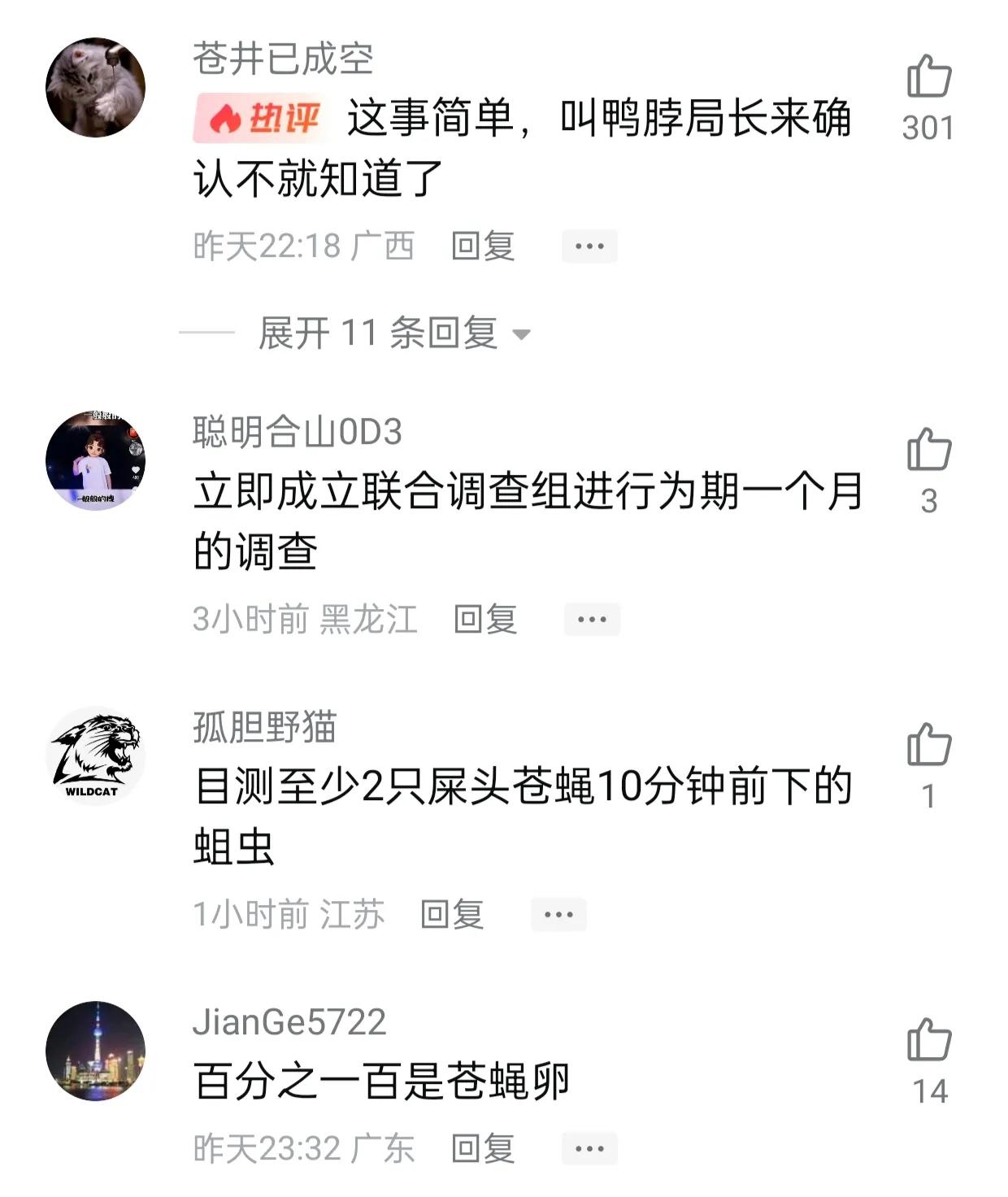Open more options on 聪明合山0D3's comment
This screenshot has height=1197, width=1008.
click(589, 620)
